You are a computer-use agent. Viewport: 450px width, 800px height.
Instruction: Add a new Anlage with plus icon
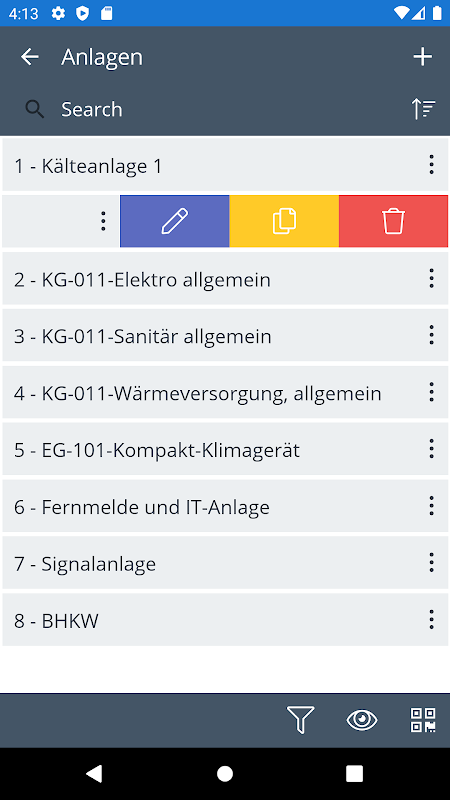point(422,57)
